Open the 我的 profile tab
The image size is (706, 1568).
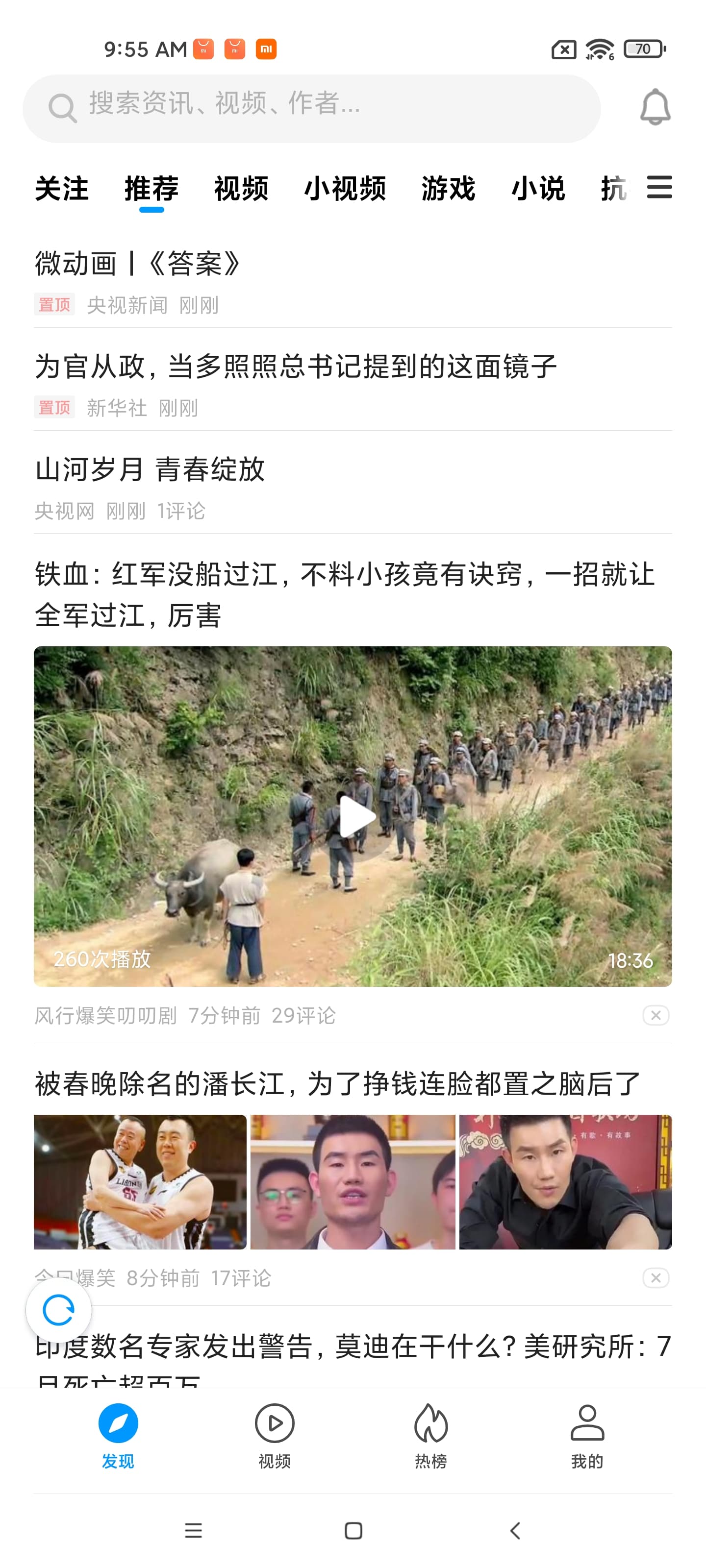(587, 1436)
